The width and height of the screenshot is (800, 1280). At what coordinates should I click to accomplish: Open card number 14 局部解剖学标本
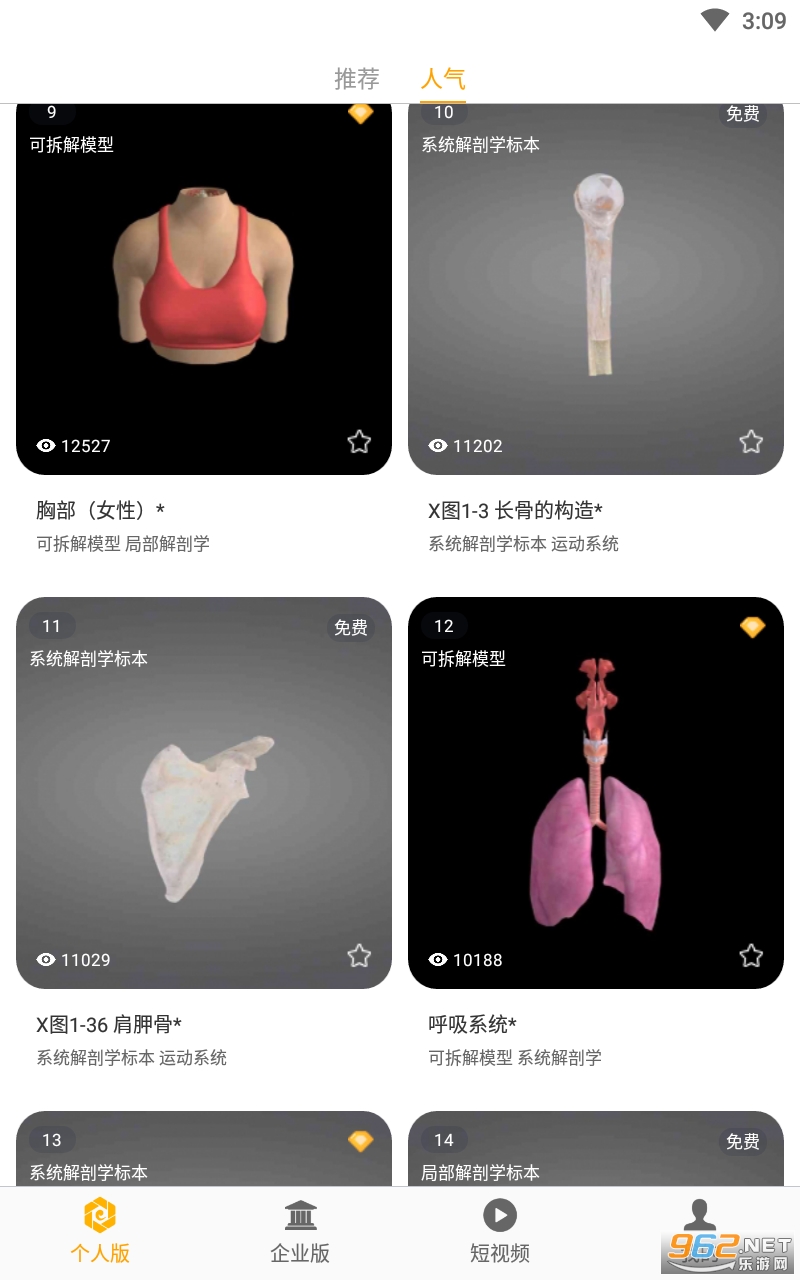(596, 1149)
